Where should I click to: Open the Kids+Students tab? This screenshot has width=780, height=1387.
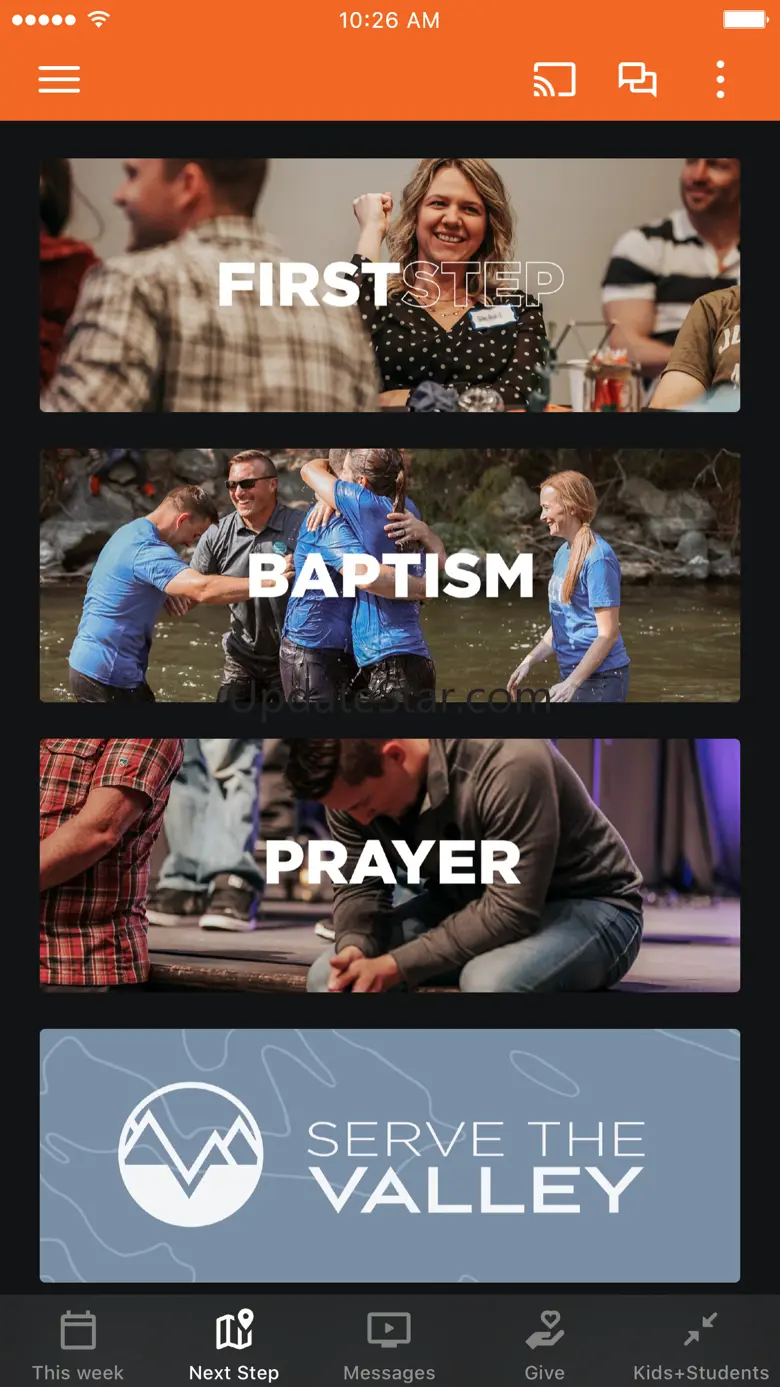coord(700,1345)
